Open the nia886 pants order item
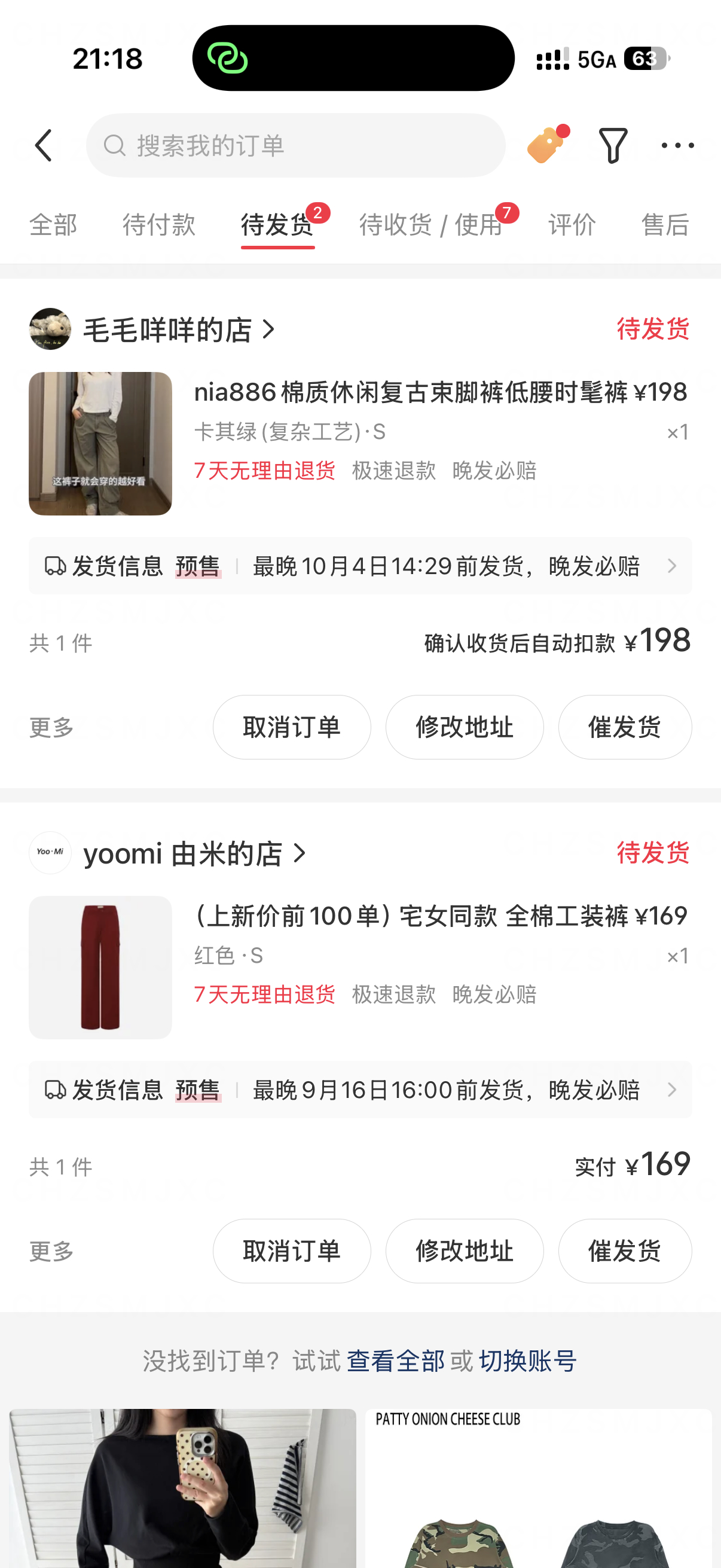721x1568 pixels. [x=360, y=444]
